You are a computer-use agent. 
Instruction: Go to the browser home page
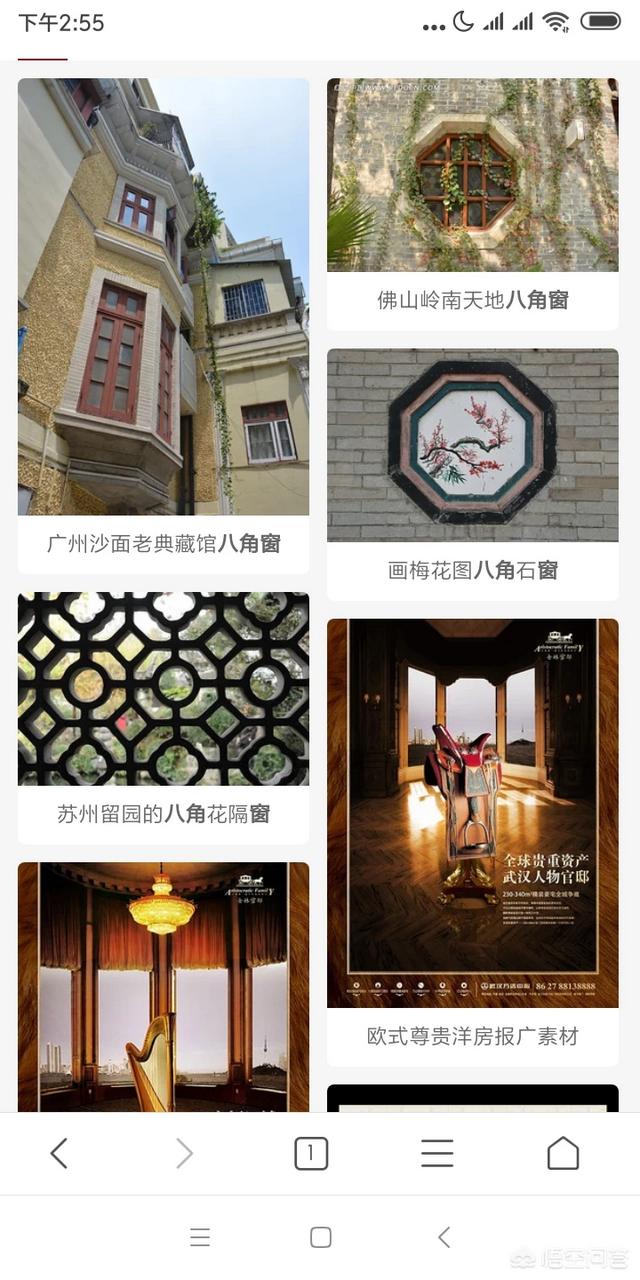point(563,1153)
